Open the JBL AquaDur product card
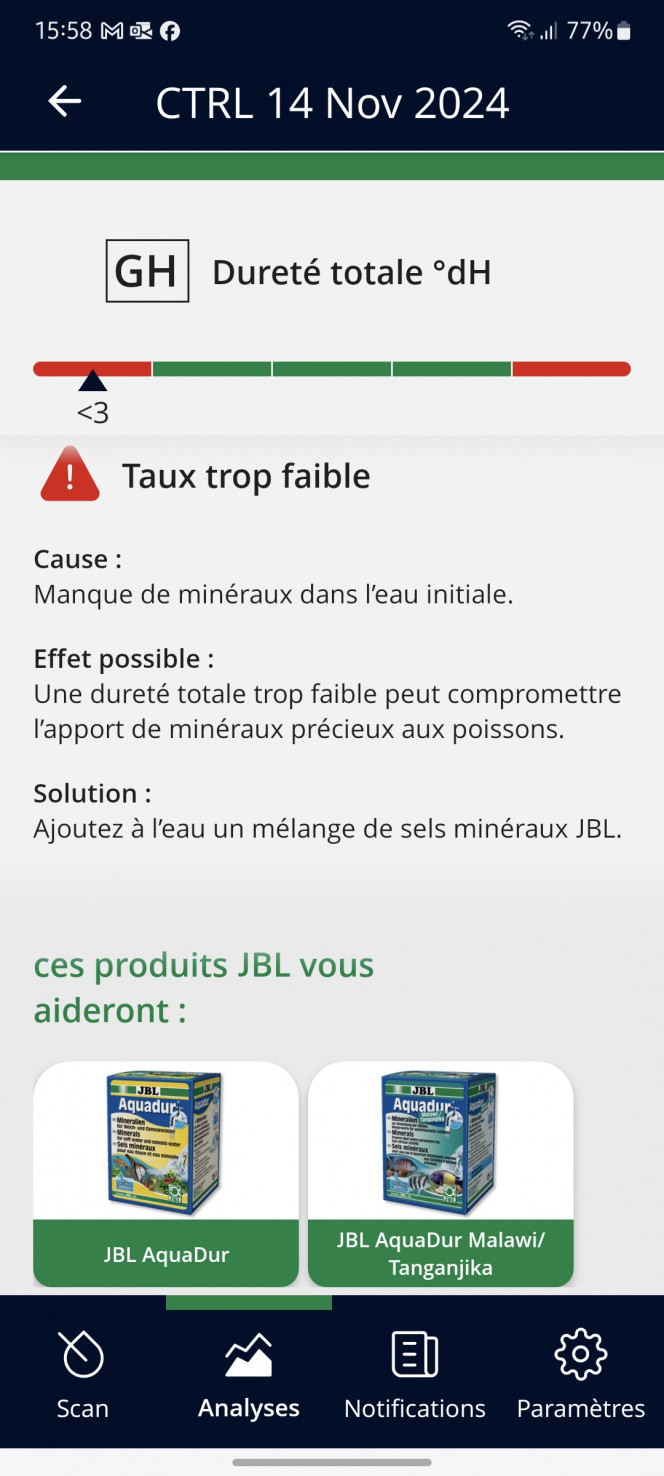 166,1172
